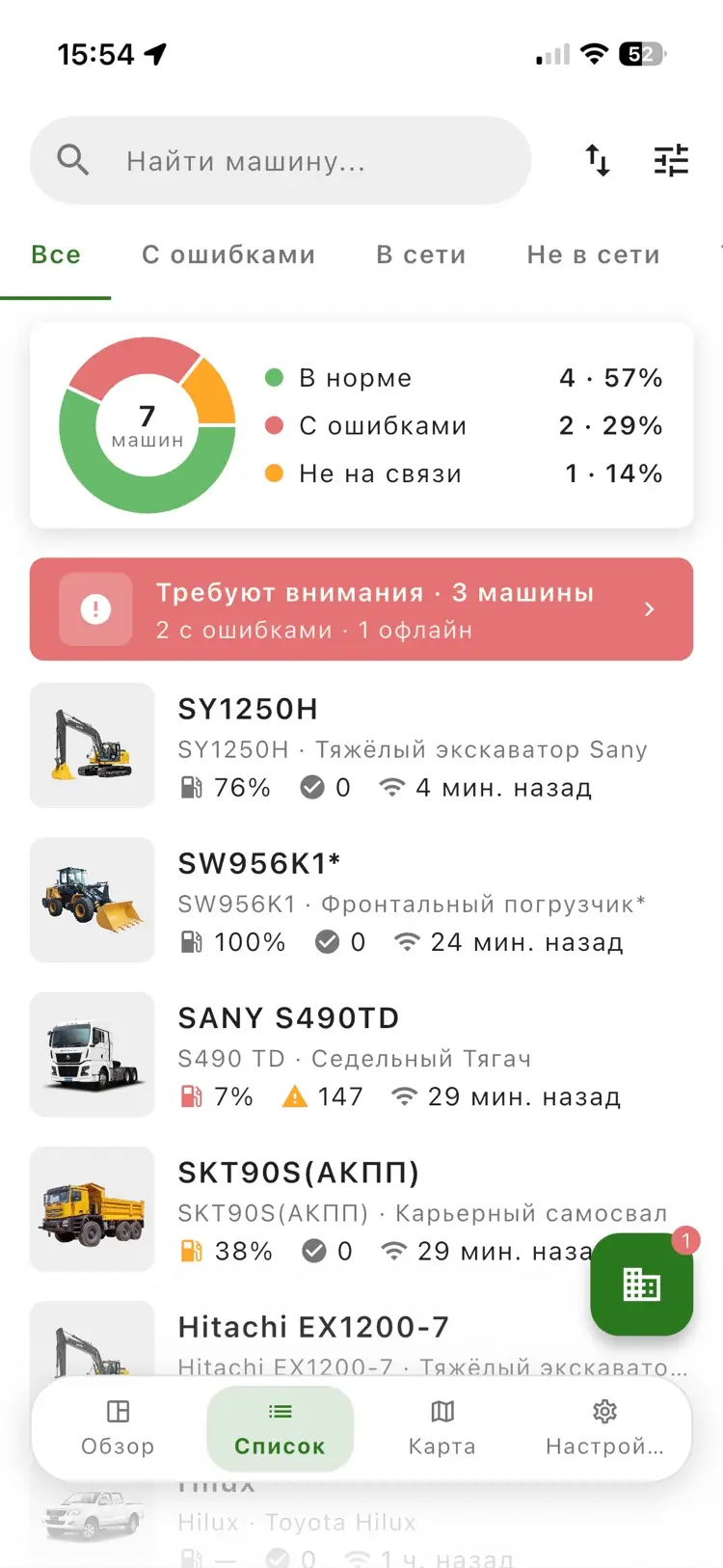Open the SY1250H excavator entry

(361, 745)
